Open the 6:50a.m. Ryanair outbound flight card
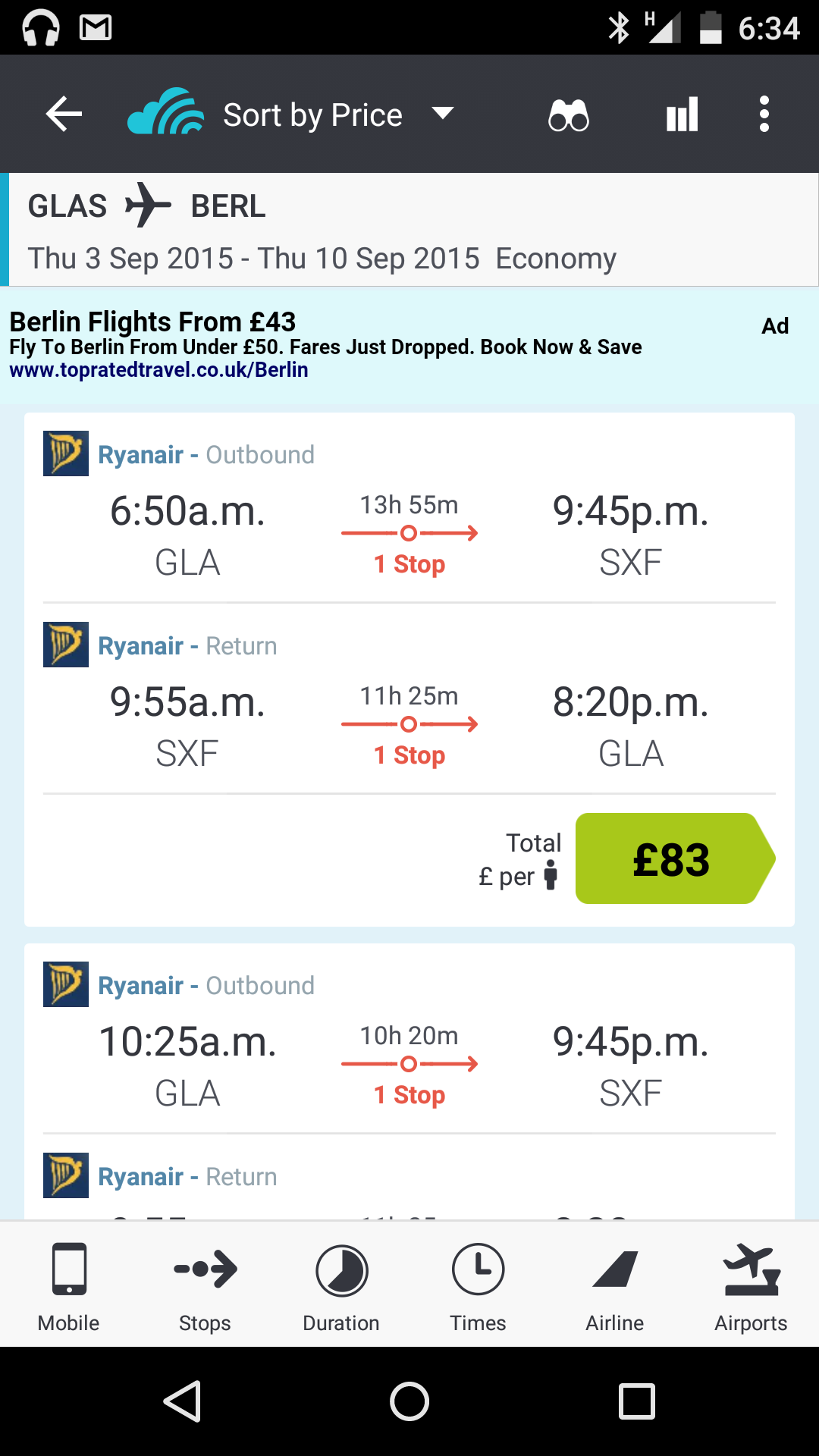Screen dimensions: 819x1456 [x=409, y=669]
